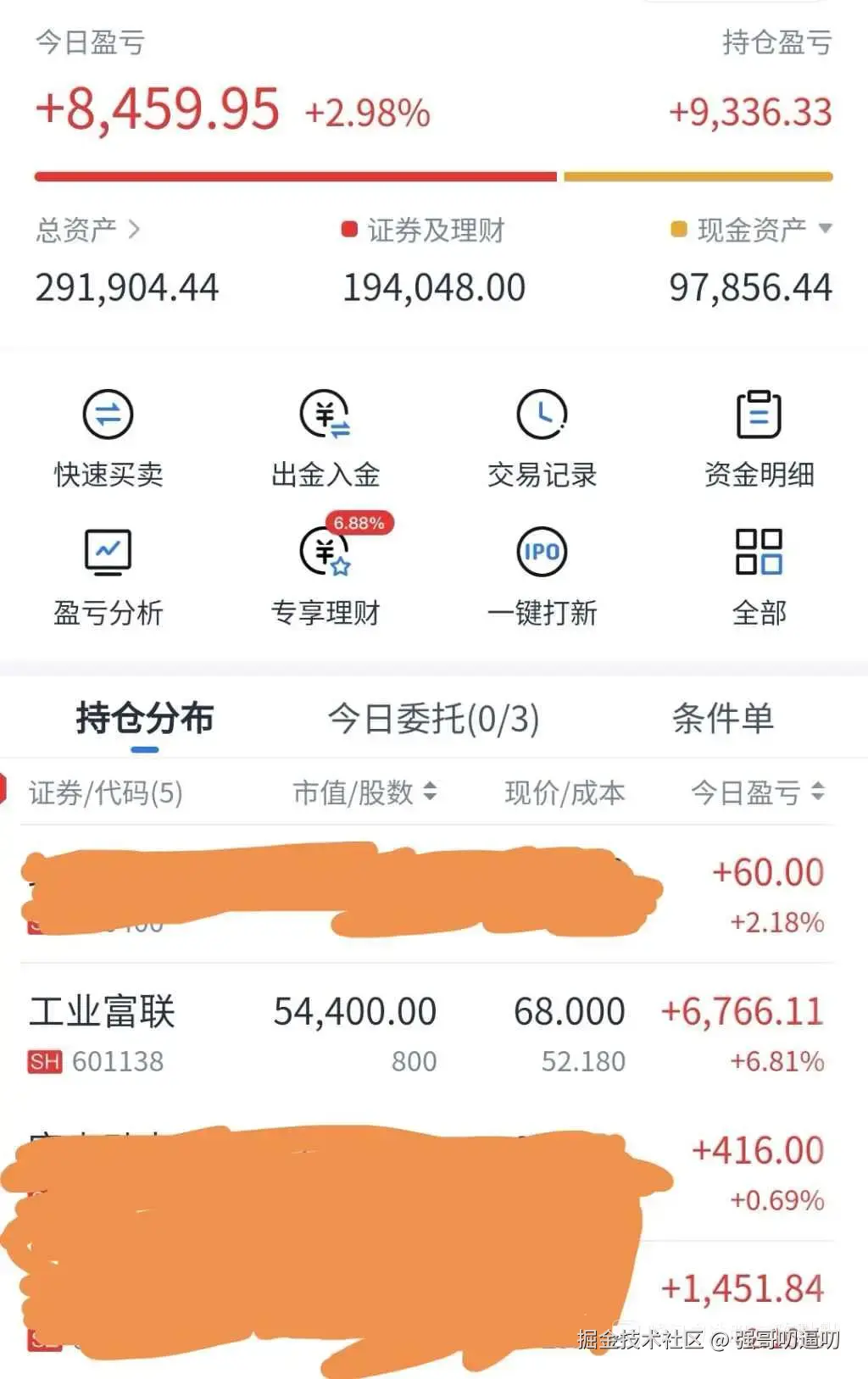Click the 全部 all-functions grid icon

coord(759,575)
